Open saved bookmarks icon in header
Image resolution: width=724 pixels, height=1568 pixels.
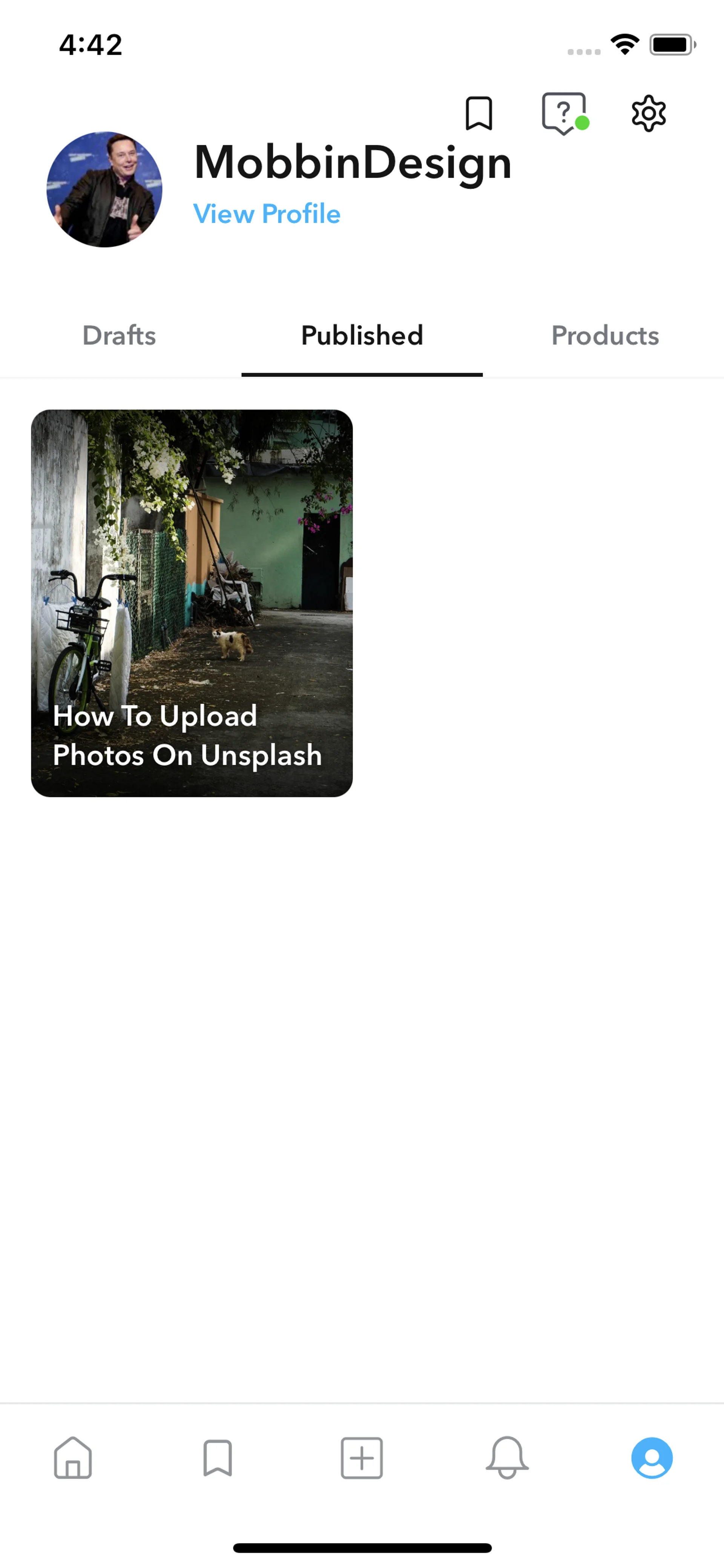pos(478,113)
